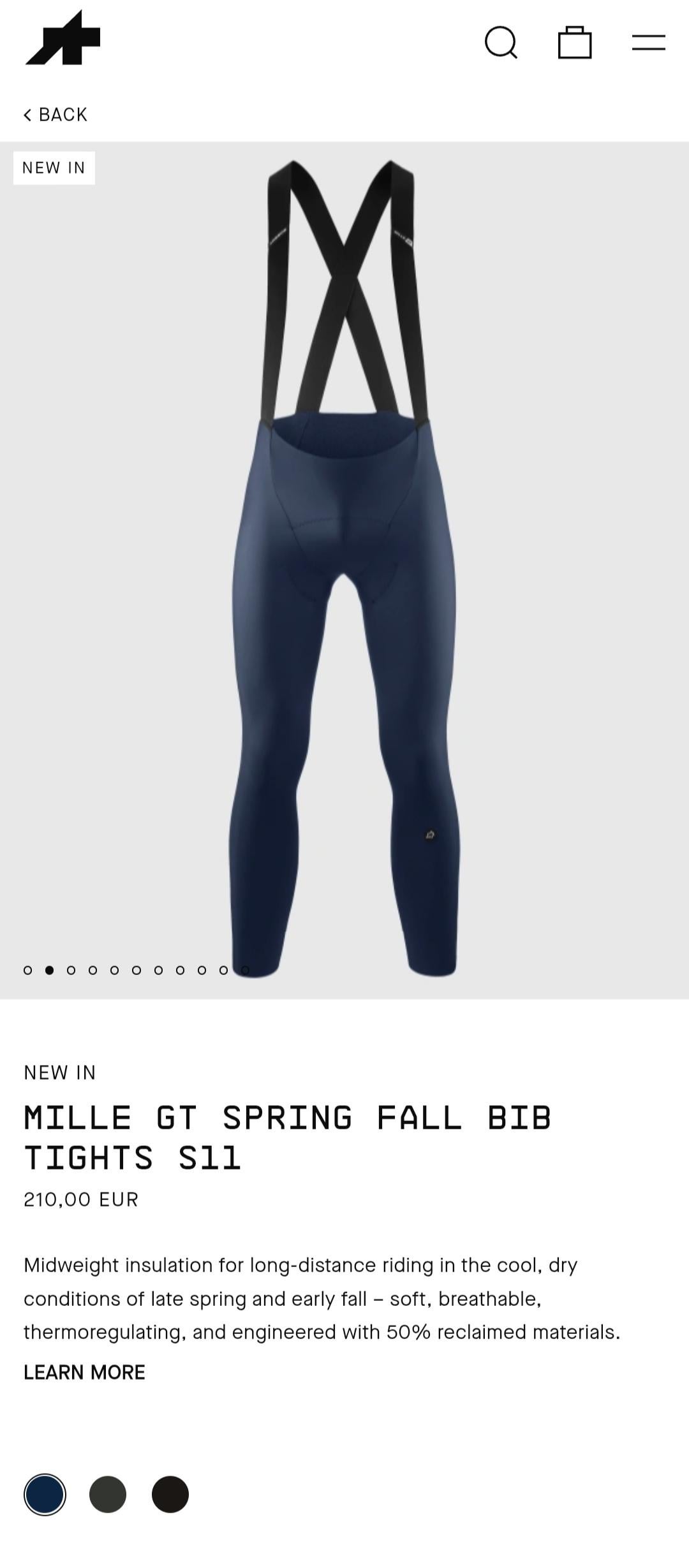Jump to the first image dot
Viewport: 689px width, 1568px height.
click(x=27, y=971)
